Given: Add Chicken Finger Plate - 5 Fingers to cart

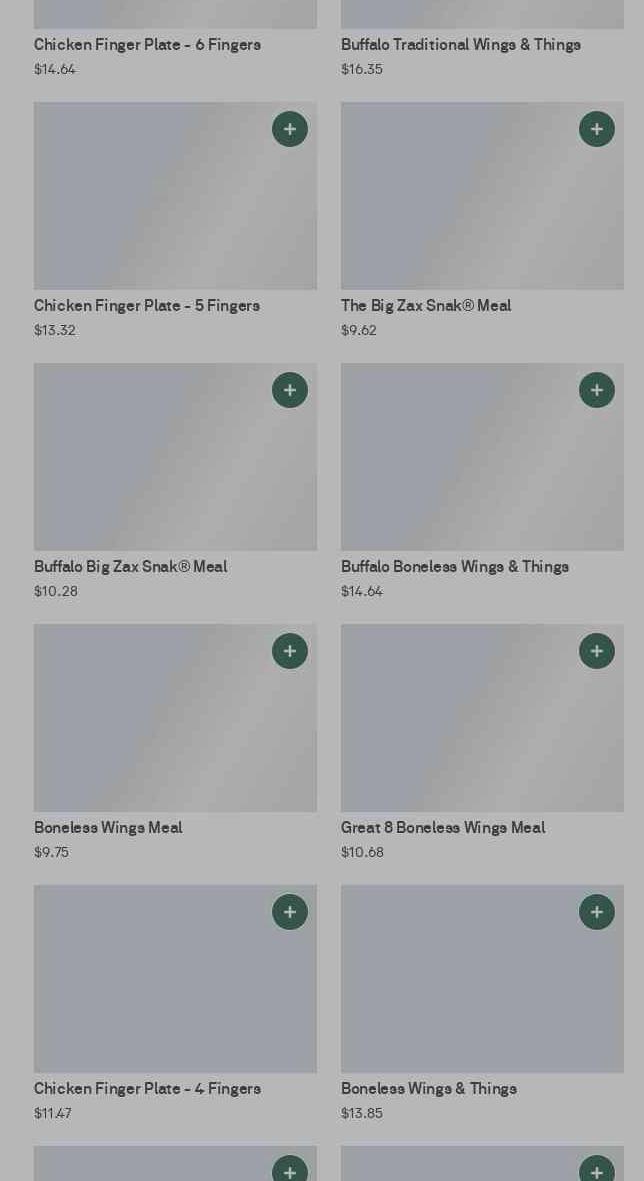Looking at the screenshot, I should coord(290,129).
